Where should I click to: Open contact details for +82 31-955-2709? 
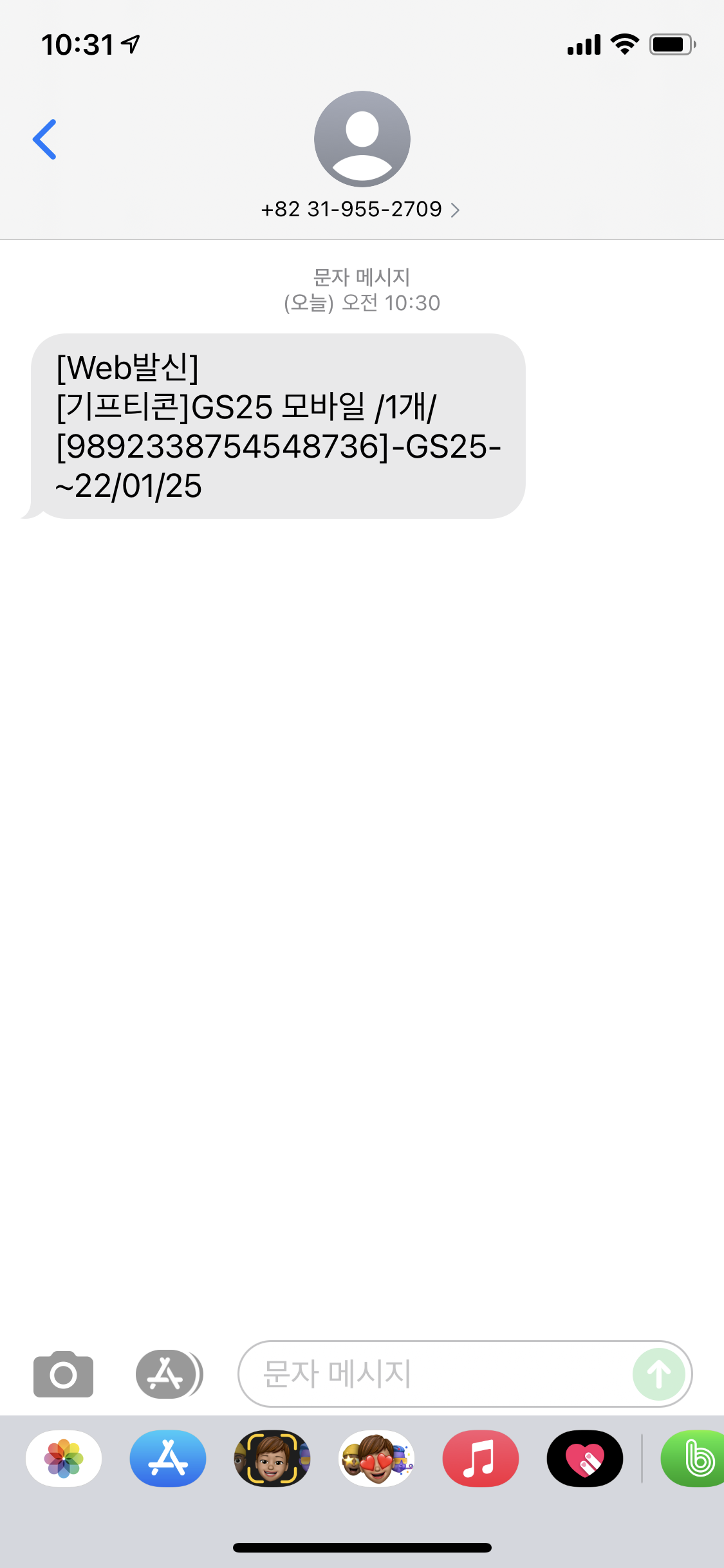pyautogui.click(x=360, y=209)
